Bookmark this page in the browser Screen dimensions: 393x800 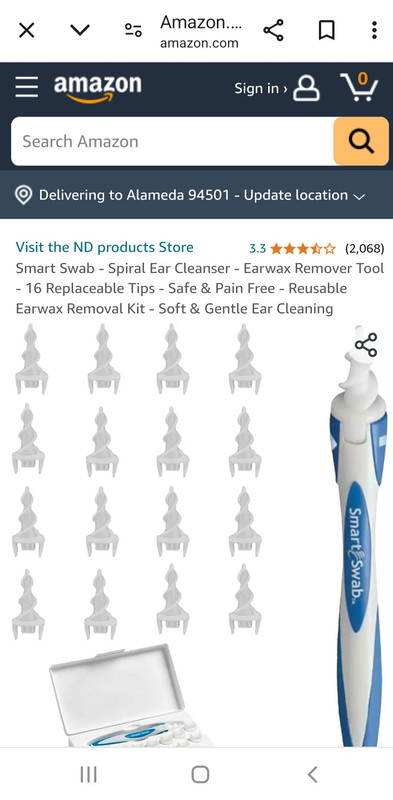click(327, 31)
